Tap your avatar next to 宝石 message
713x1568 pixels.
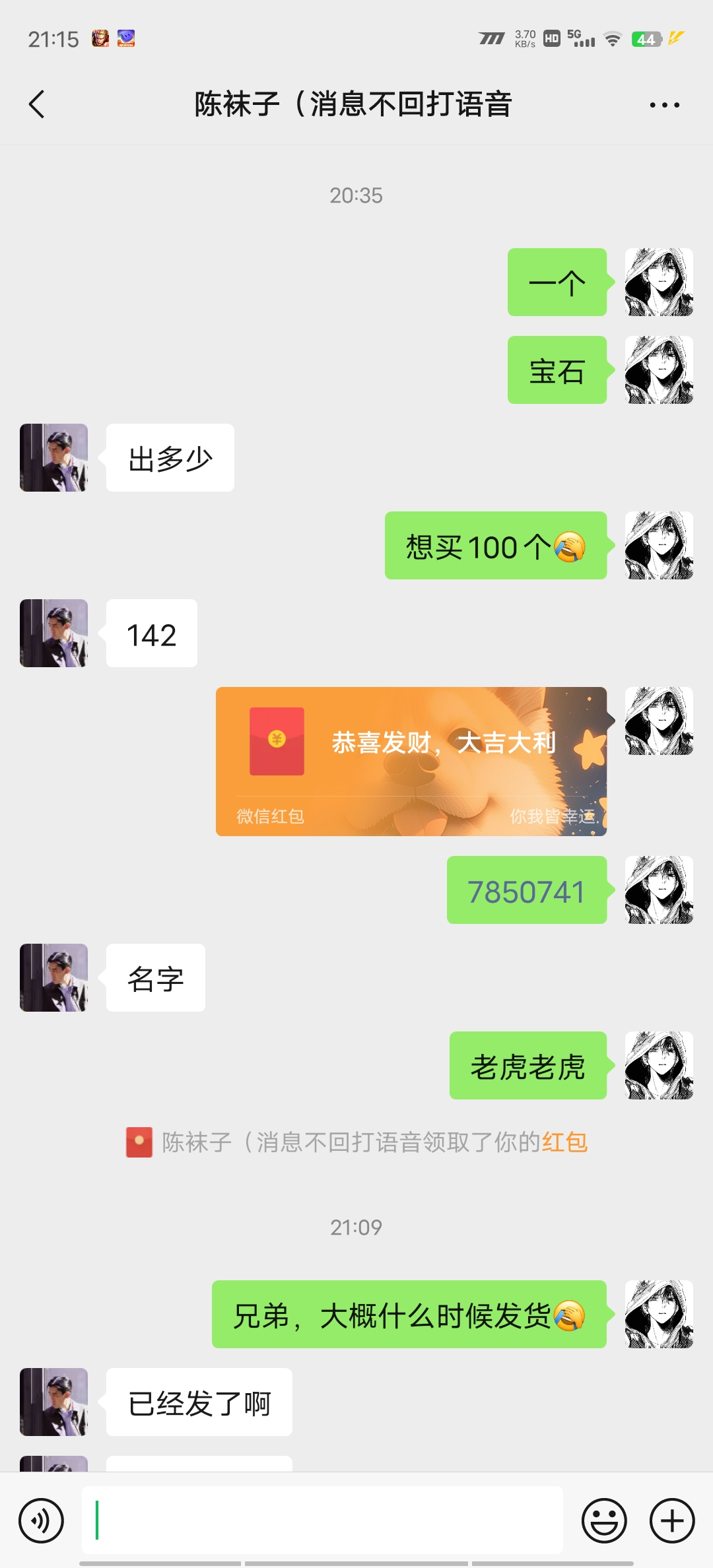[658, 371]
